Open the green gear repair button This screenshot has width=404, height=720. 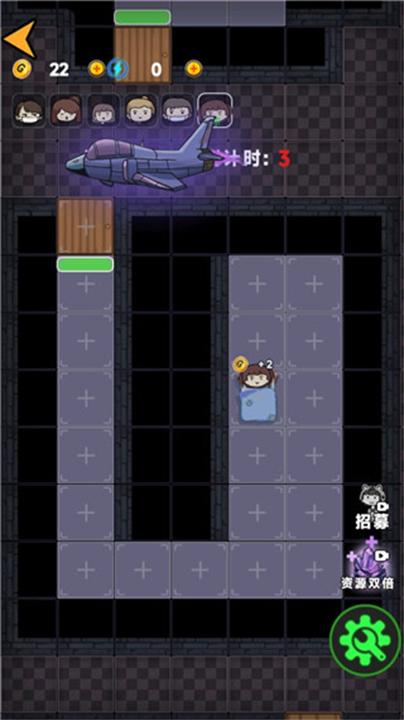pyautogui.click(x=365, y=640)
